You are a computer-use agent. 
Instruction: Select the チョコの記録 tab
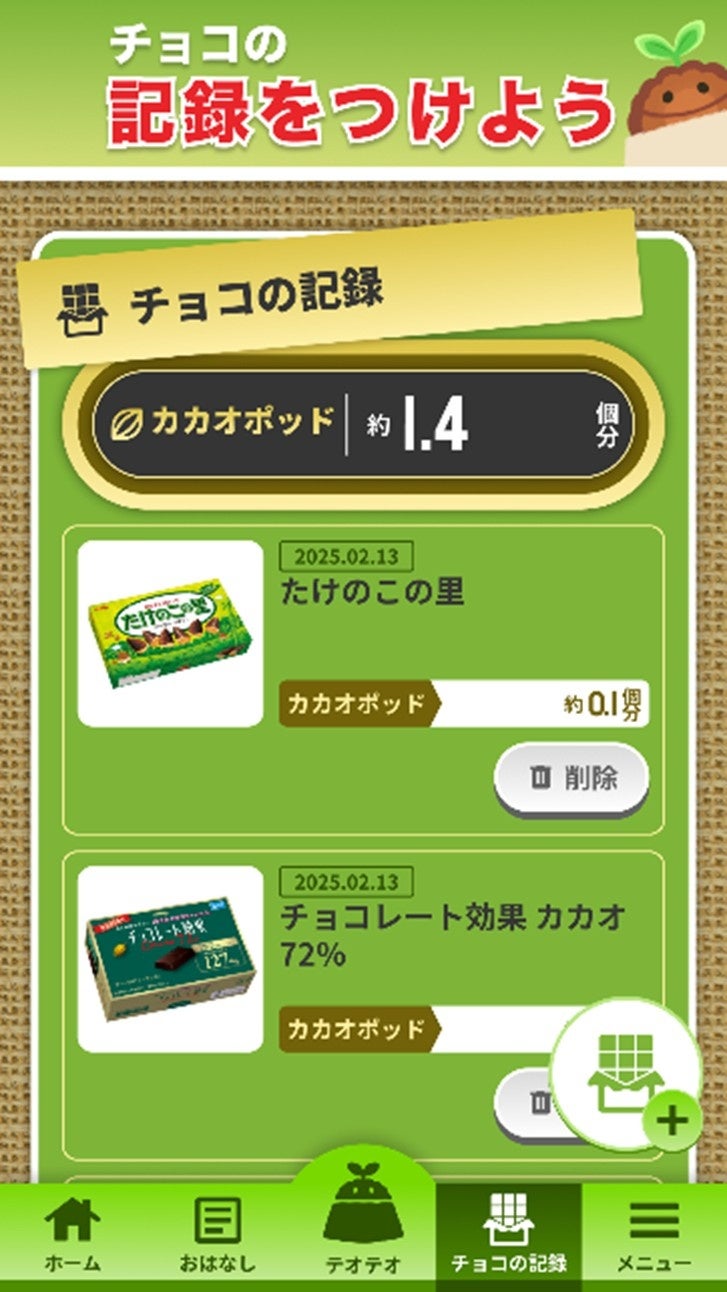click(509, 1236)
